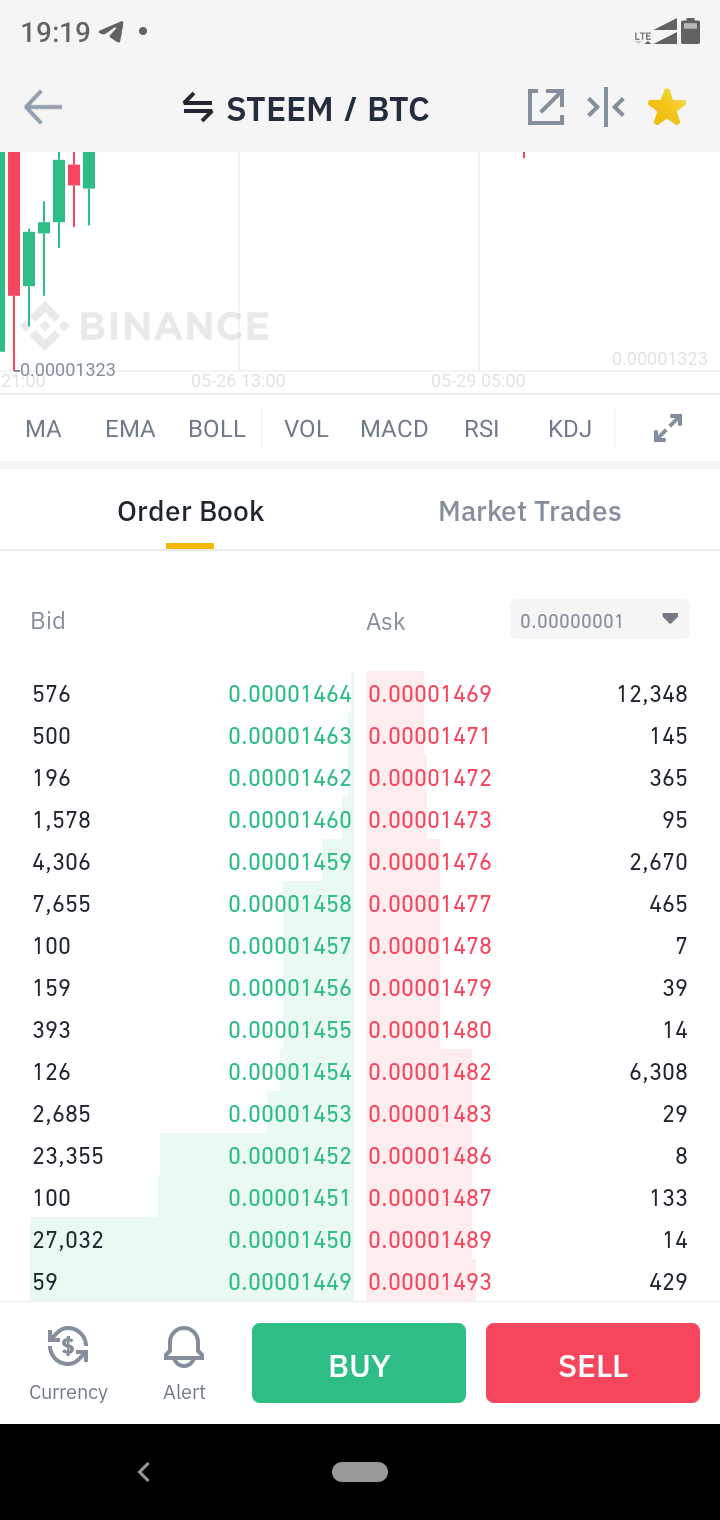
Task: Show the VOL indicator
Action: pyautogui.click(x=306, y=429)
